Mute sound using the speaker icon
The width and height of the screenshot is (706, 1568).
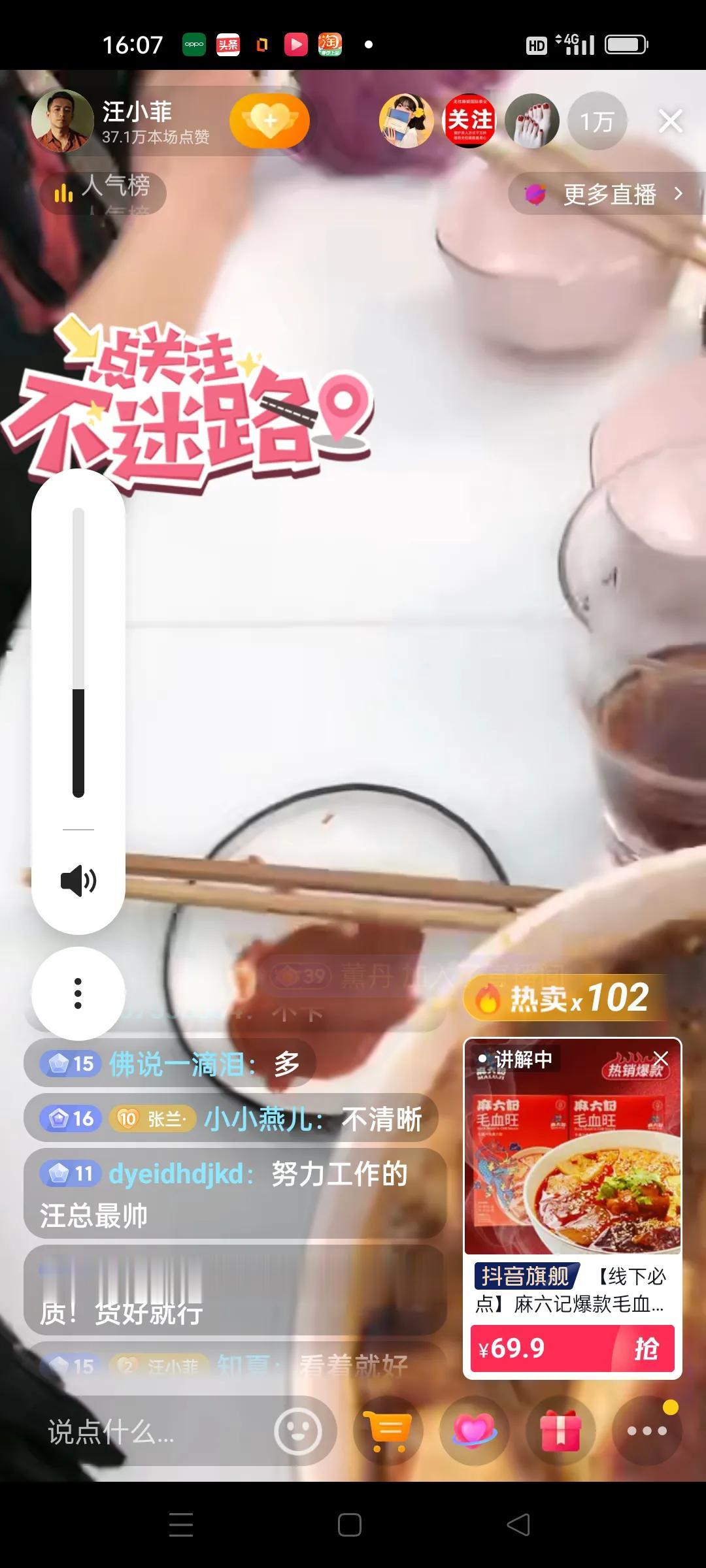pyautogui.click(x=78, y=880)
